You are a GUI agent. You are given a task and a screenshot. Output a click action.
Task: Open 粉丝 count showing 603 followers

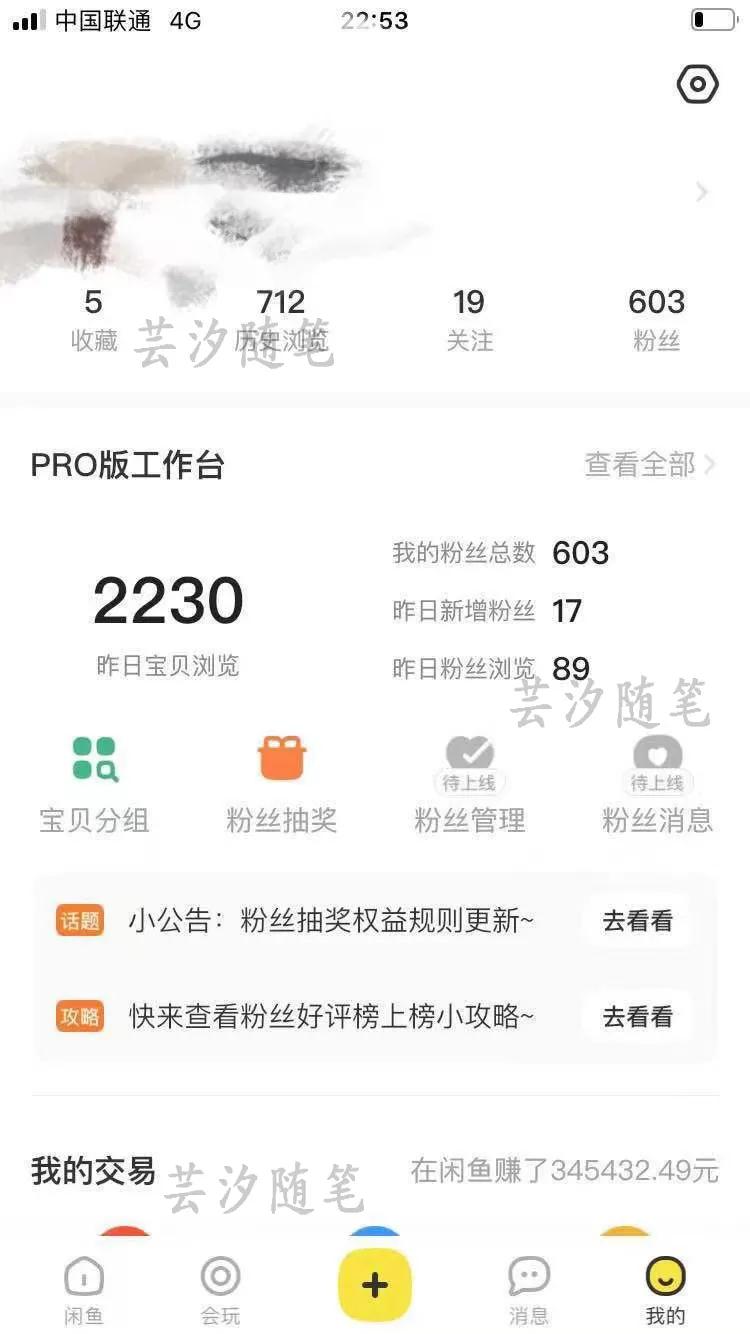(x=657, y=318)
